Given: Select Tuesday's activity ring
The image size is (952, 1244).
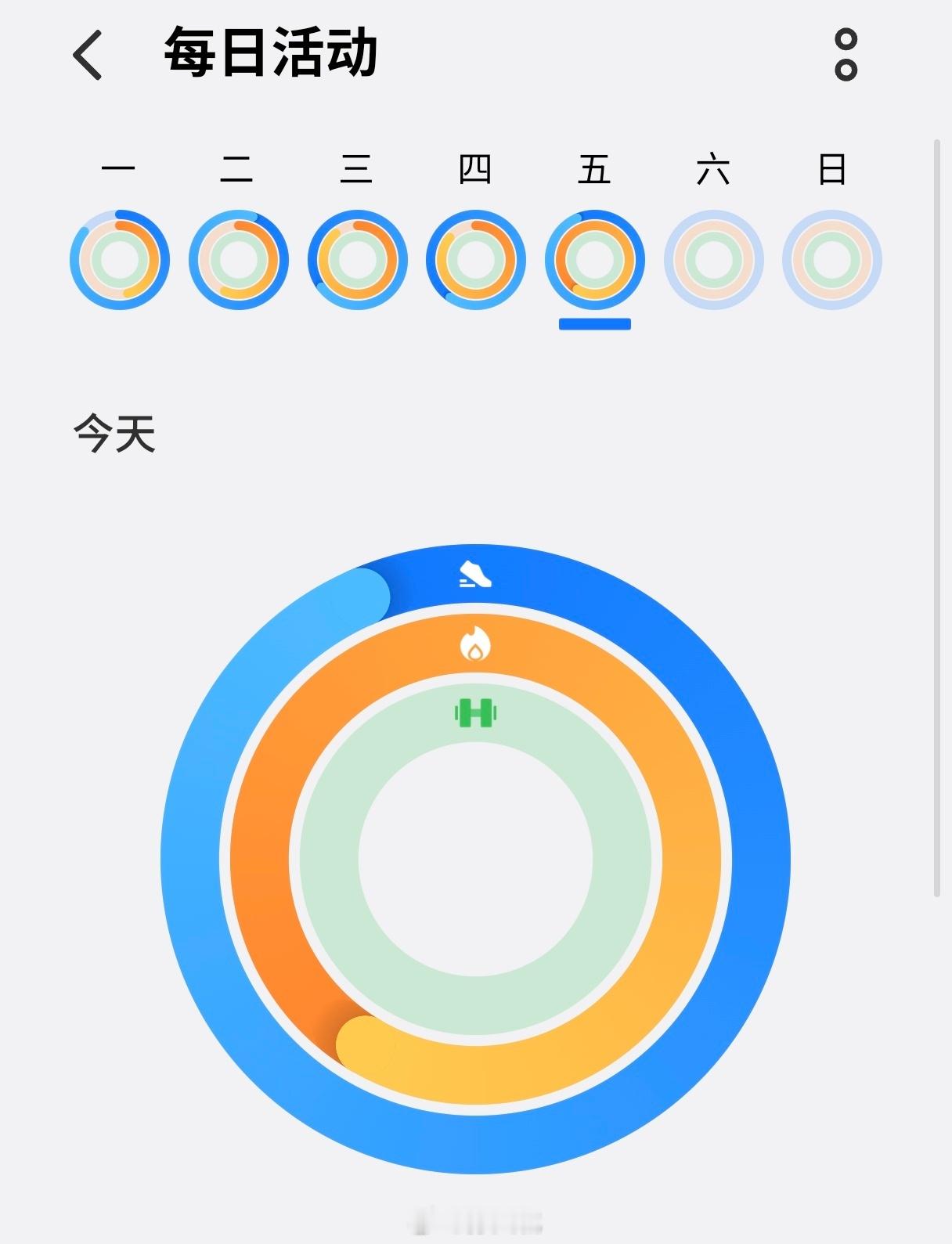Looking at the screenshot, I should click(236, 259).
